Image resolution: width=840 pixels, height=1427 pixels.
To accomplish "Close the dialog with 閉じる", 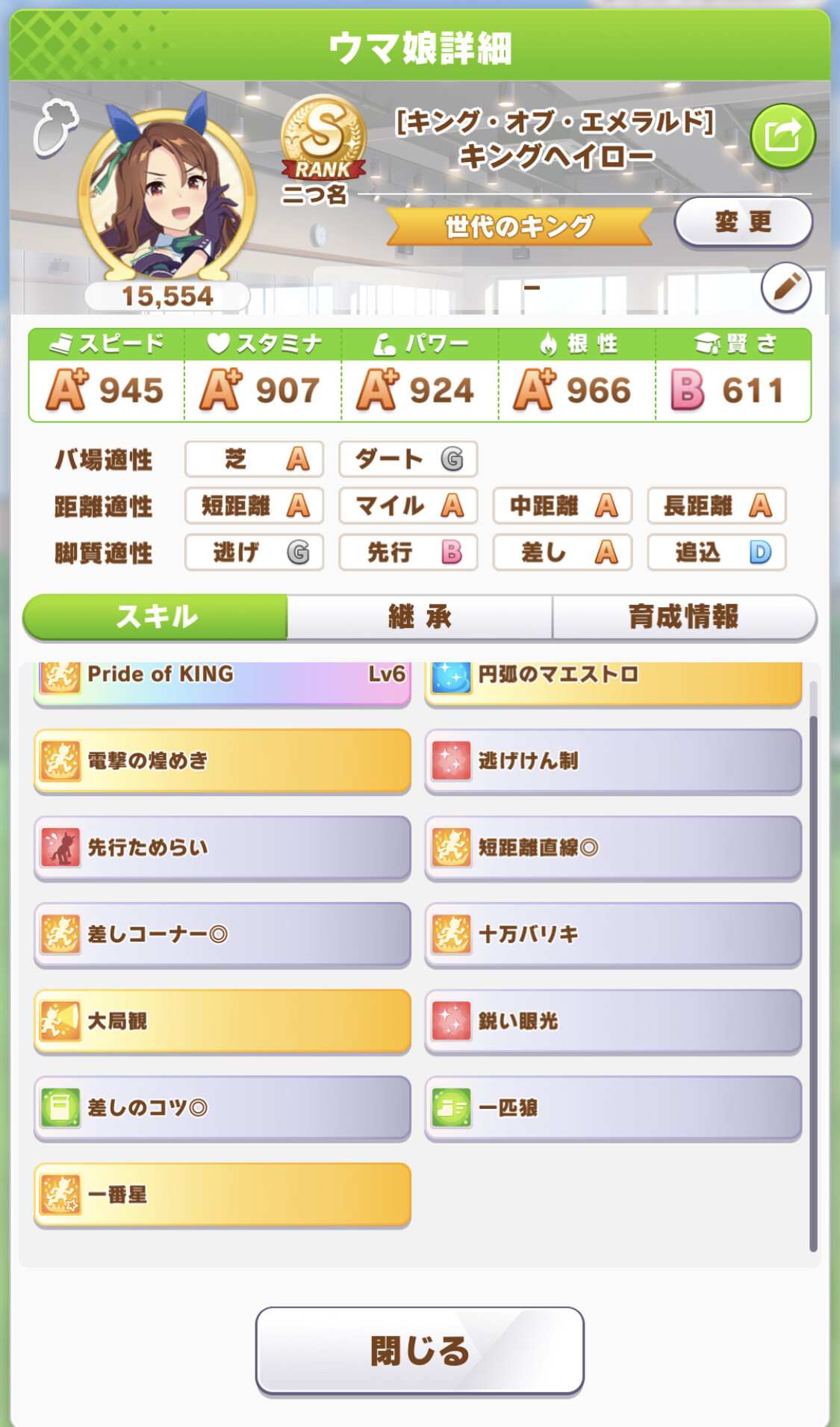I will (x=420, y=1350).
